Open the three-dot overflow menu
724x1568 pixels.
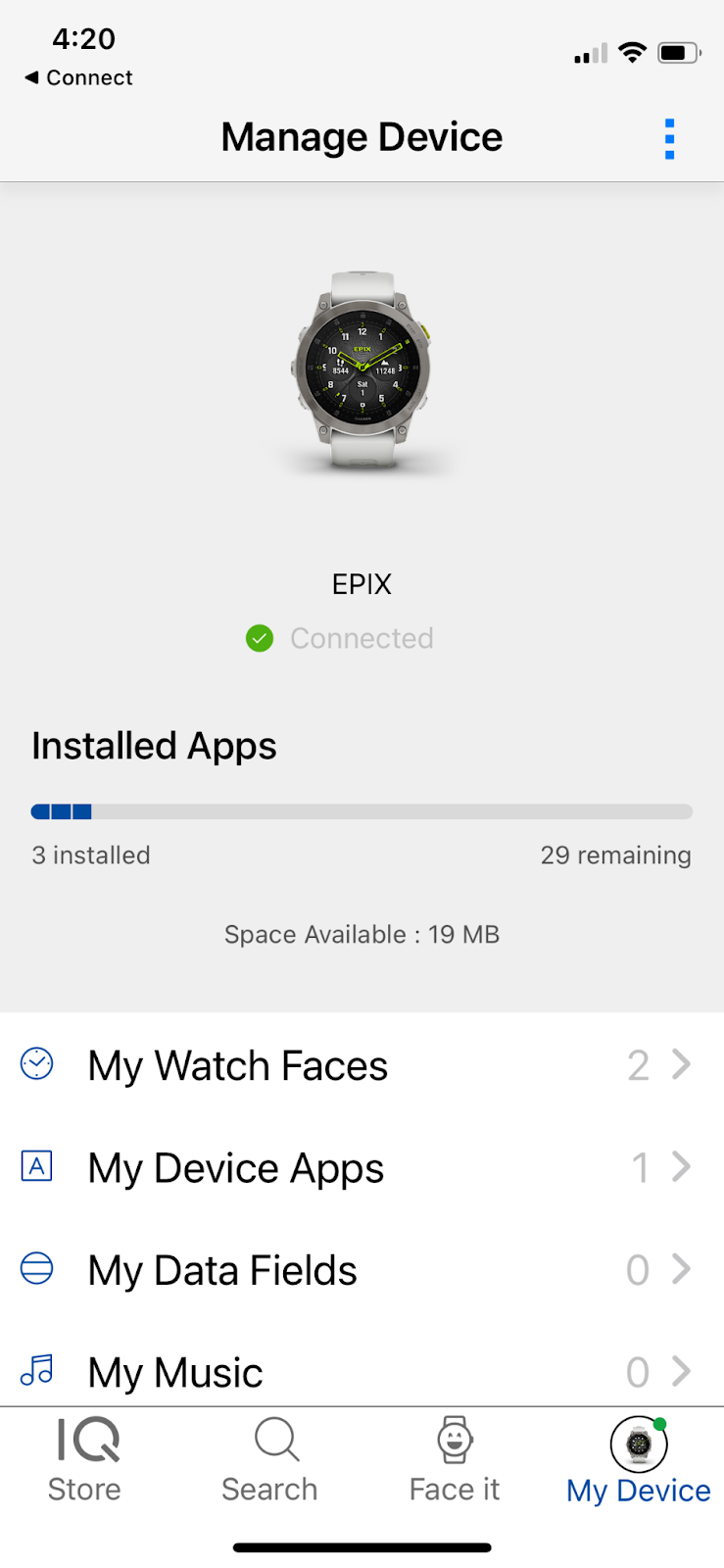point(670,139)
